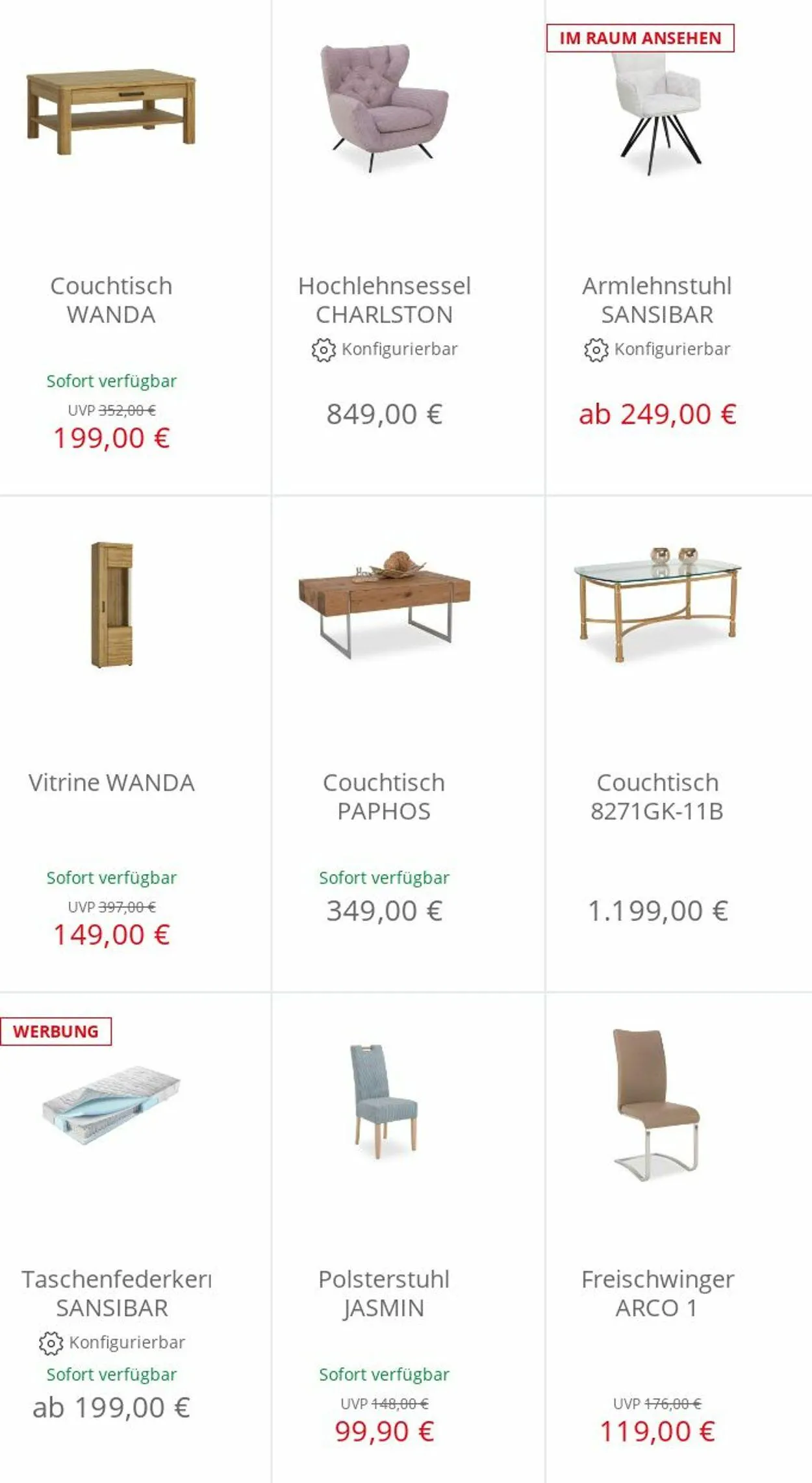The image size is (812, 1483).
Task: View the Couchtisch 8271GK-11B product
Action: (x=679, y=744)
